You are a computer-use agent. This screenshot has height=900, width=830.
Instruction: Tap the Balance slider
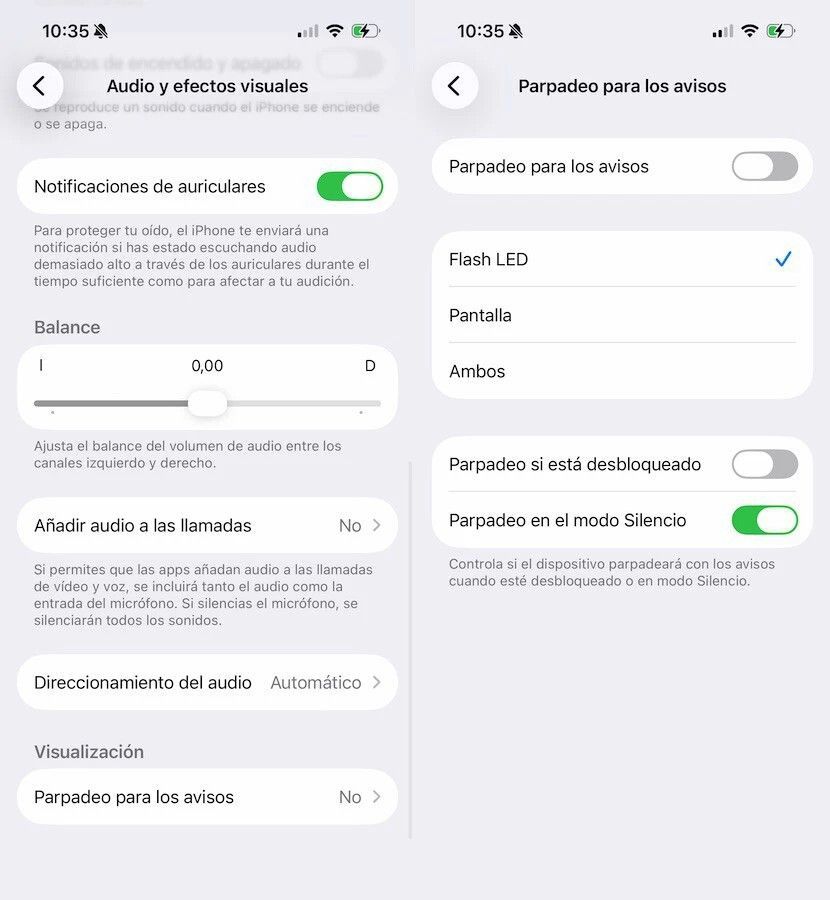(208, 403)
